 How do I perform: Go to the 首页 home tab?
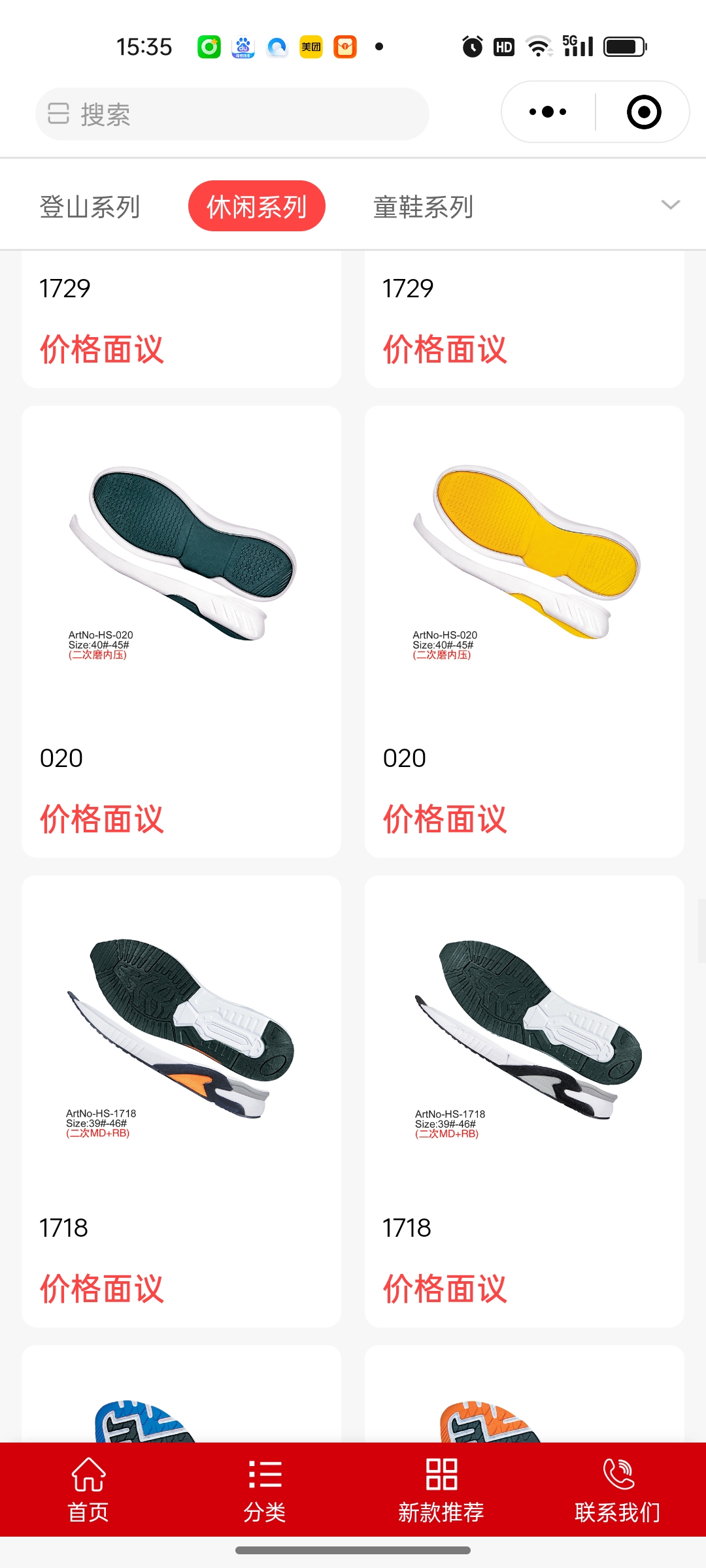pyautogui.click(x=88, y=1490)
